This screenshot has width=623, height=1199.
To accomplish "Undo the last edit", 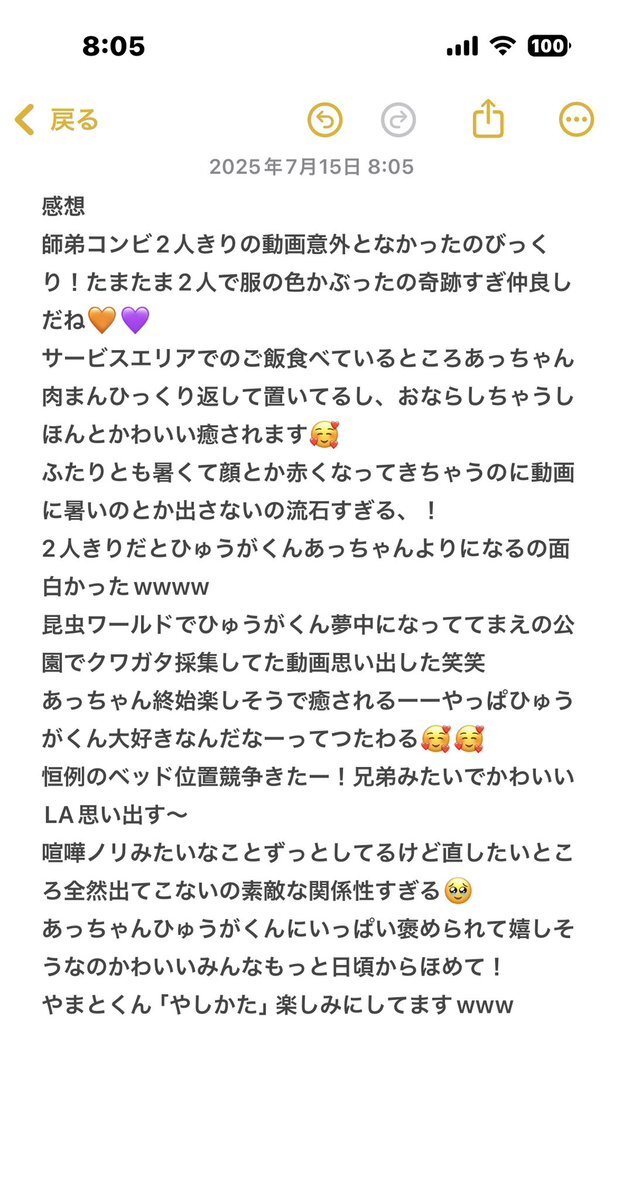I will point(325,120).
